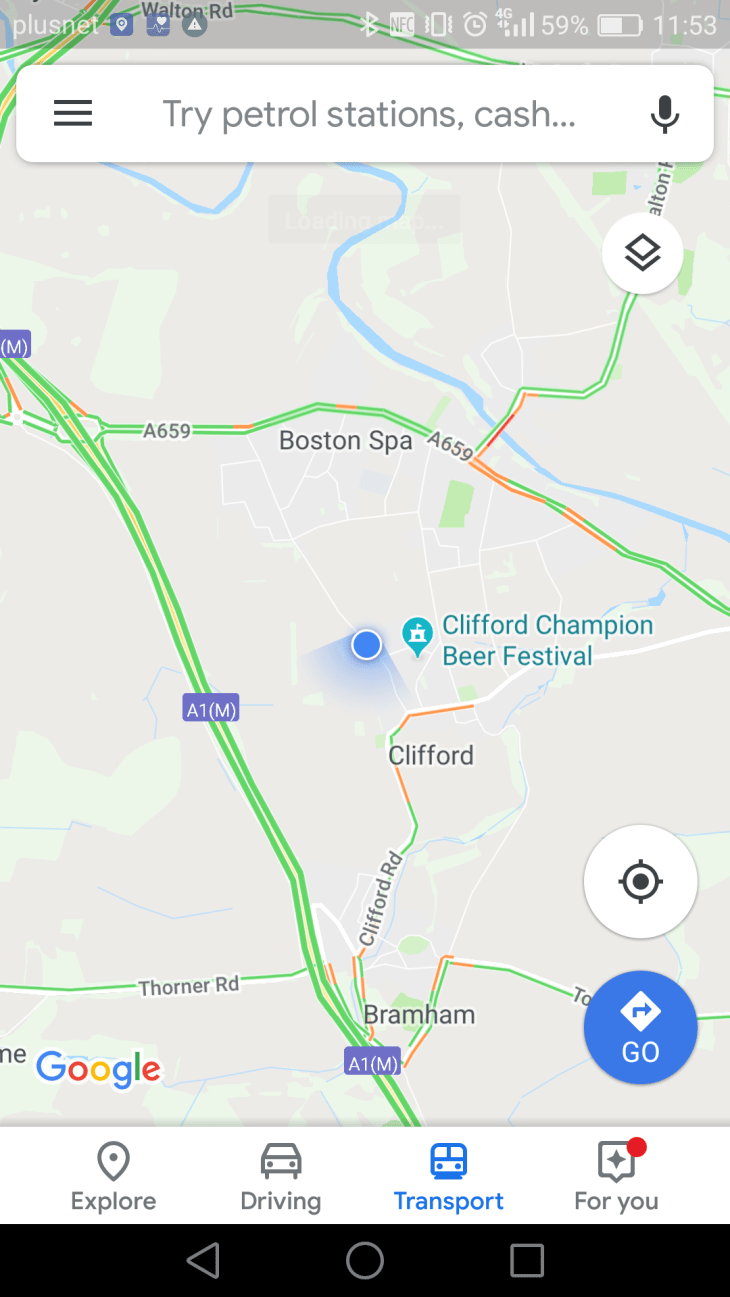Select the Transport tab

tap(448, 1176)
